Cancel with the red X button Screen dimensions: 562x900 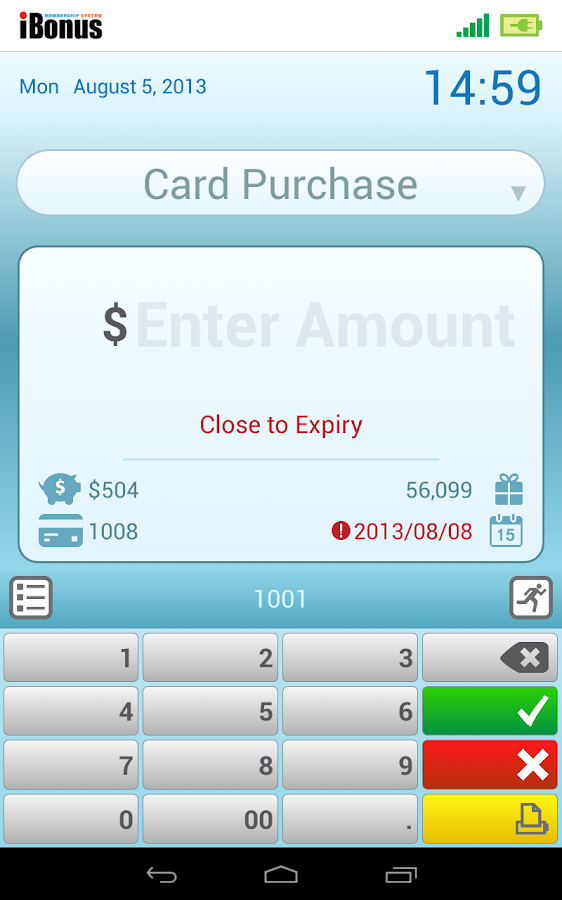(x=490, y=765)
